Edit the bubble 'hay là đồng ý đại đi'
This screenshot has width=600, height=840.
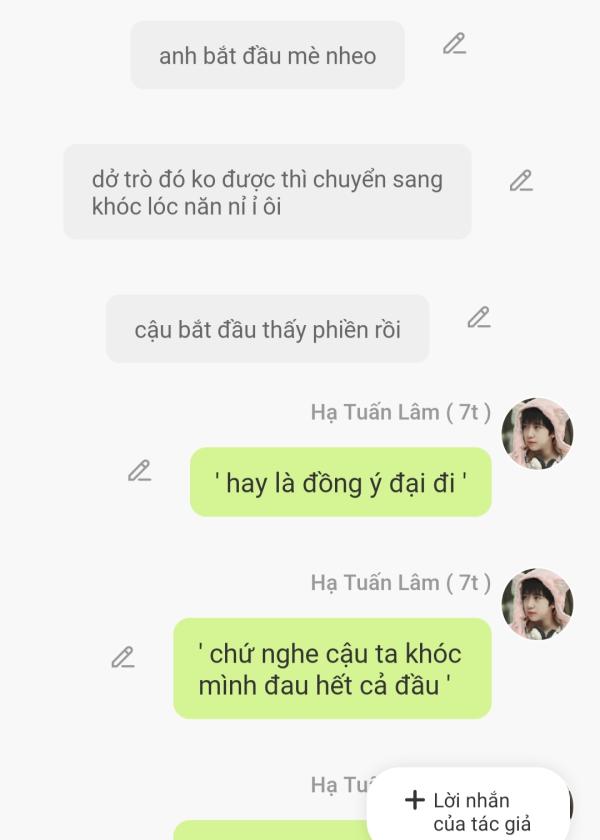[139, 471]
